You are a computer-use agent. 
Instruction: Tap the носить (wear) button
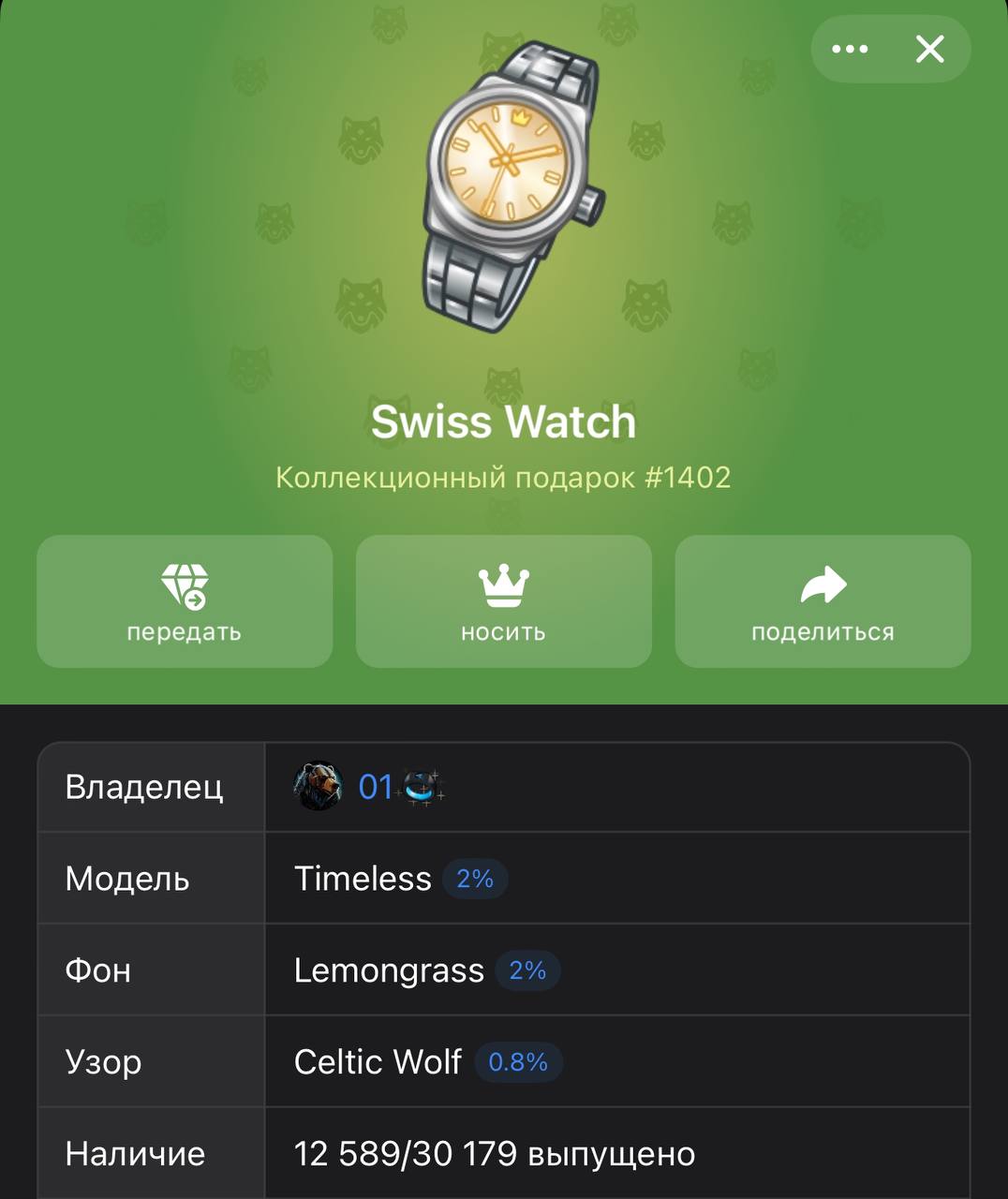click(503, 601)
